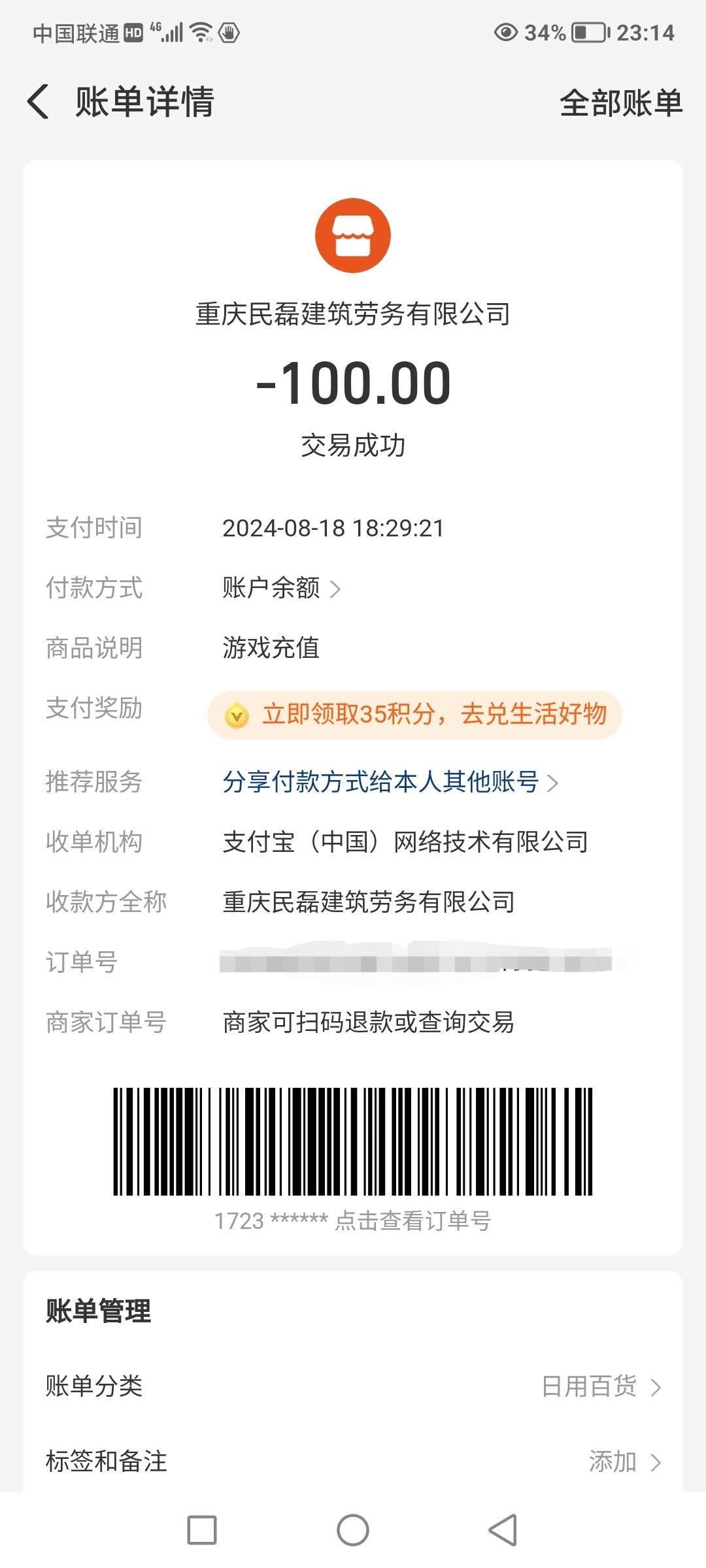Screen dimensions: 706x1568
Task: Change 账单分类 from 日用百货
Action: [x=601, y=1386]
